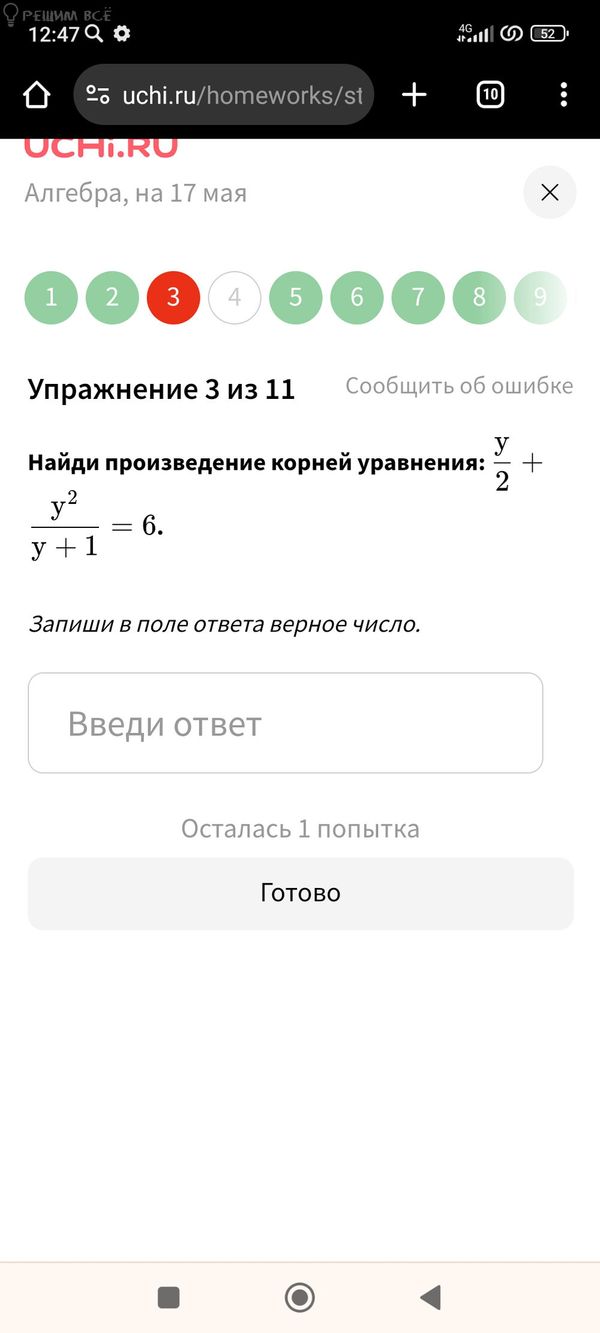This screenshot has width=600, height=1333.
Task: Open a new browser tab
Action: point(414,95)
